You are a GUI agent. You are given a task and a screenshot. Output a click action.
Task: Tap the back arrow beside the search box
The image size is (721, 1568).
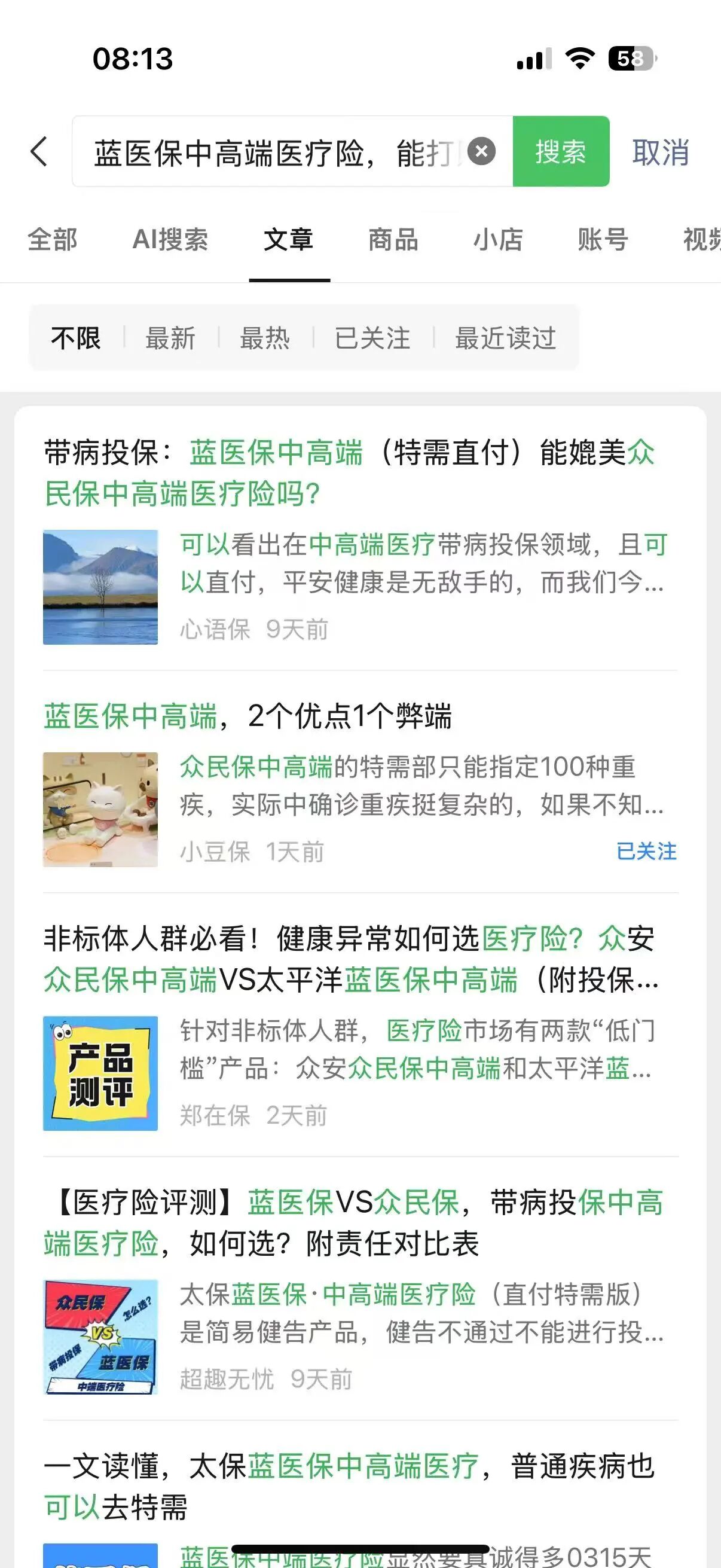click(x=39, y=151)
